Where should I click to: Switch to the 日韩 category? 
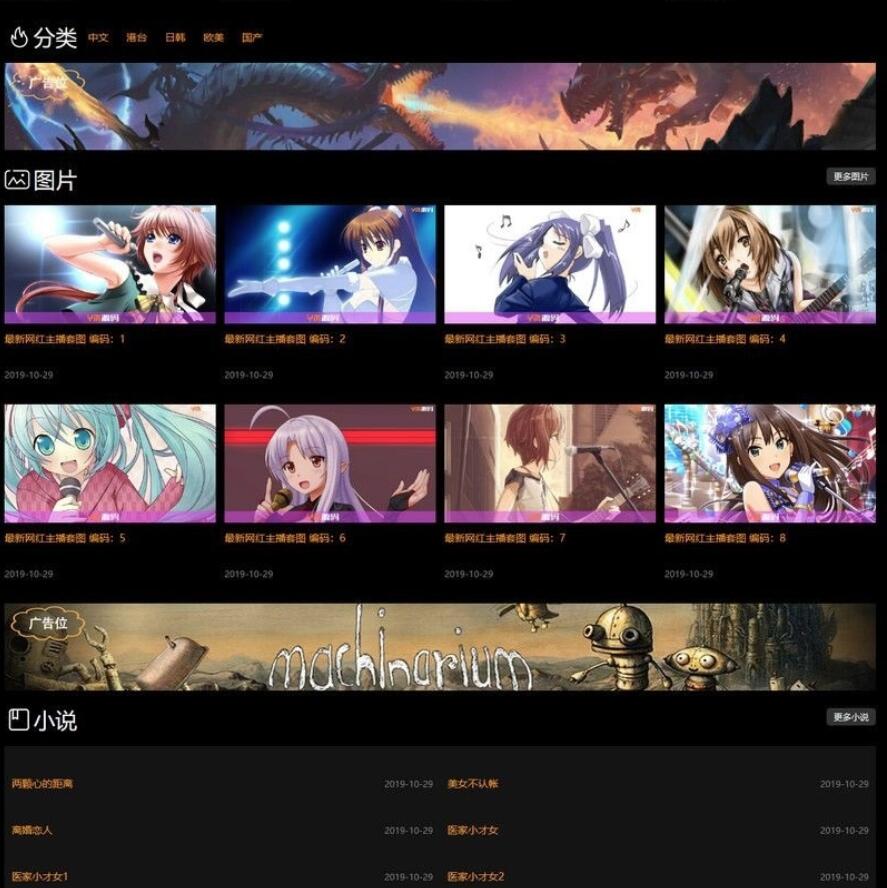175,38
